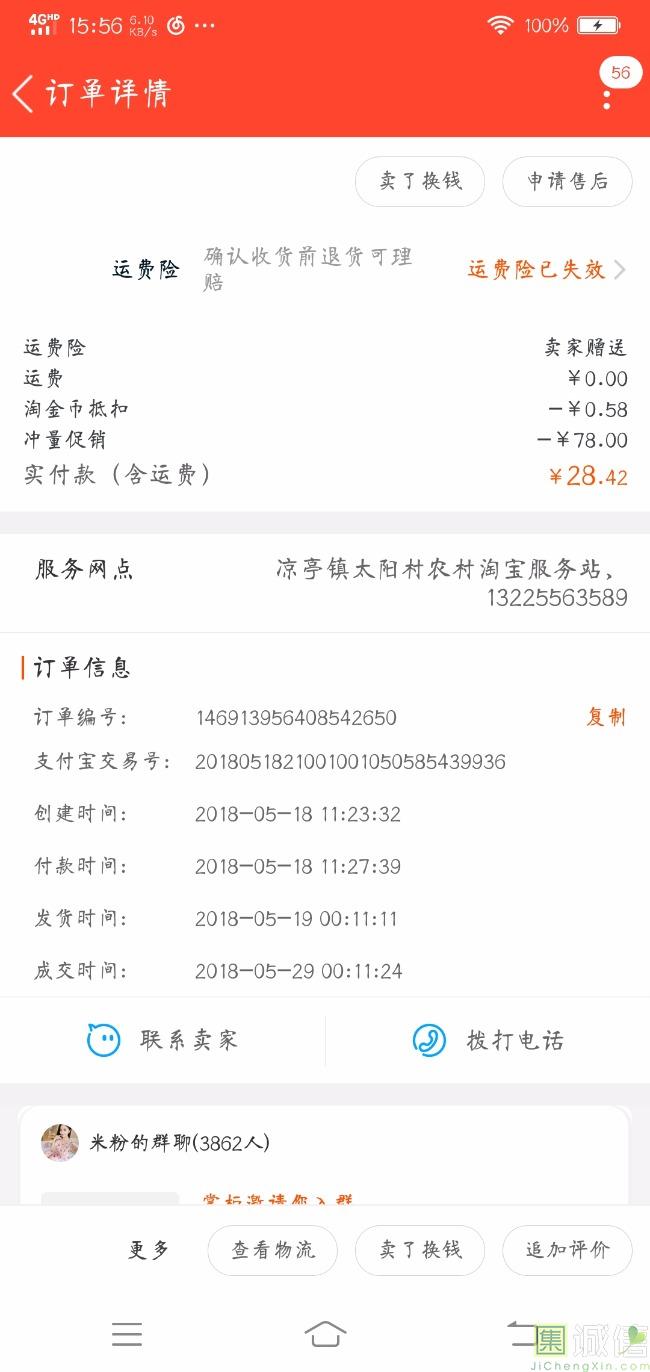This screenshot has height=1372, width=650.
Task: Tap 联系卖家 to message the seller
Action: pyautogui.click(x=163, y=1040)
